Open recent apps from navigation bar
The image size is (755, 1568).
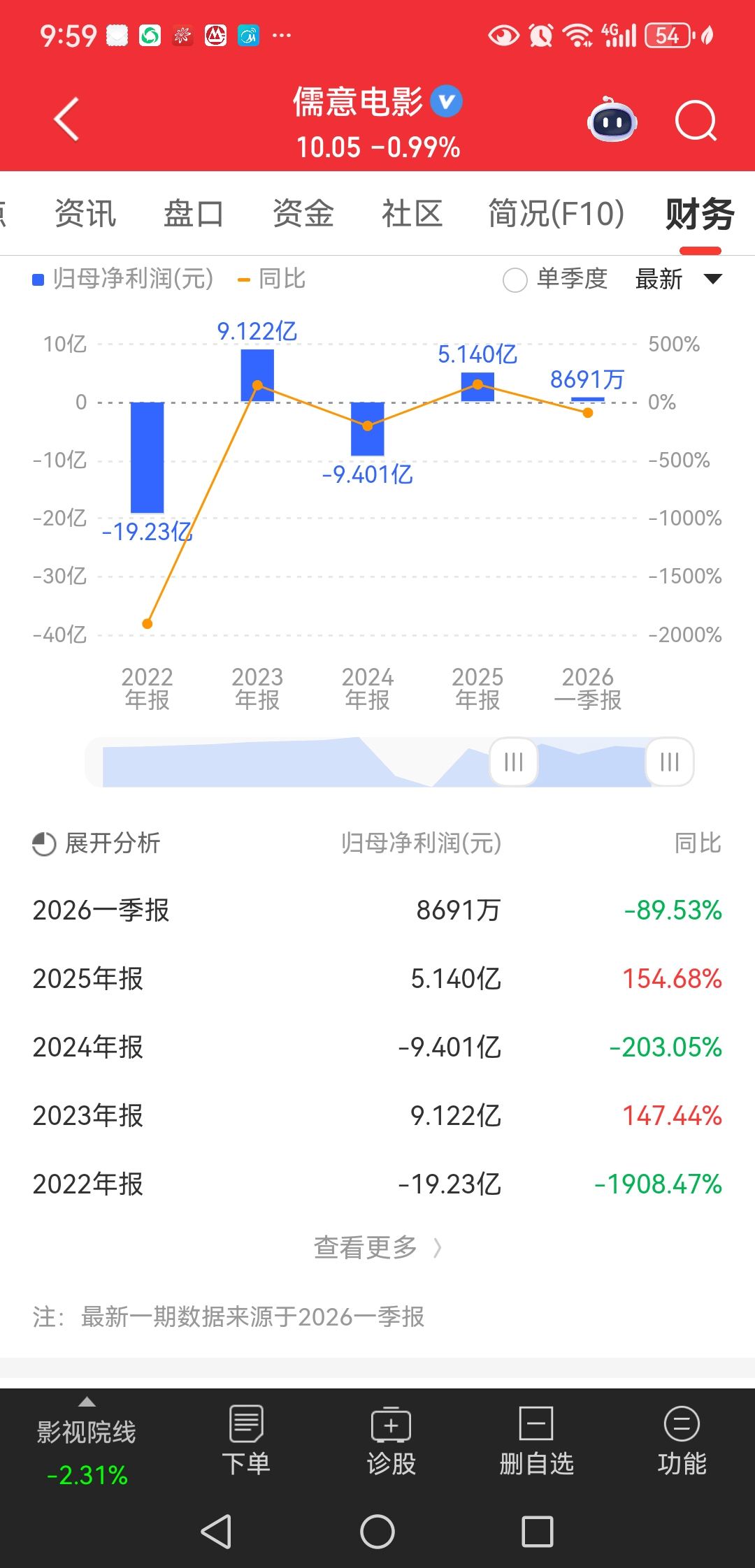538,1532
